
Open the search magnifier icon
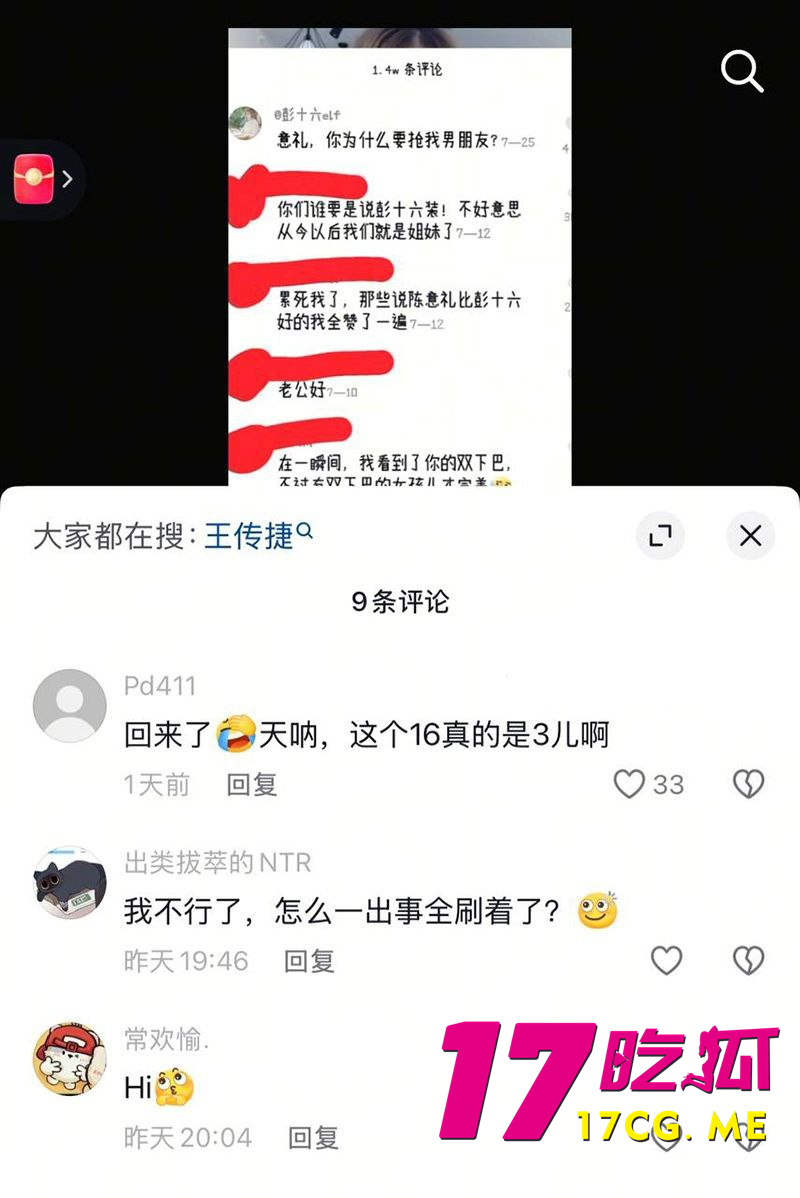point(742,71)
